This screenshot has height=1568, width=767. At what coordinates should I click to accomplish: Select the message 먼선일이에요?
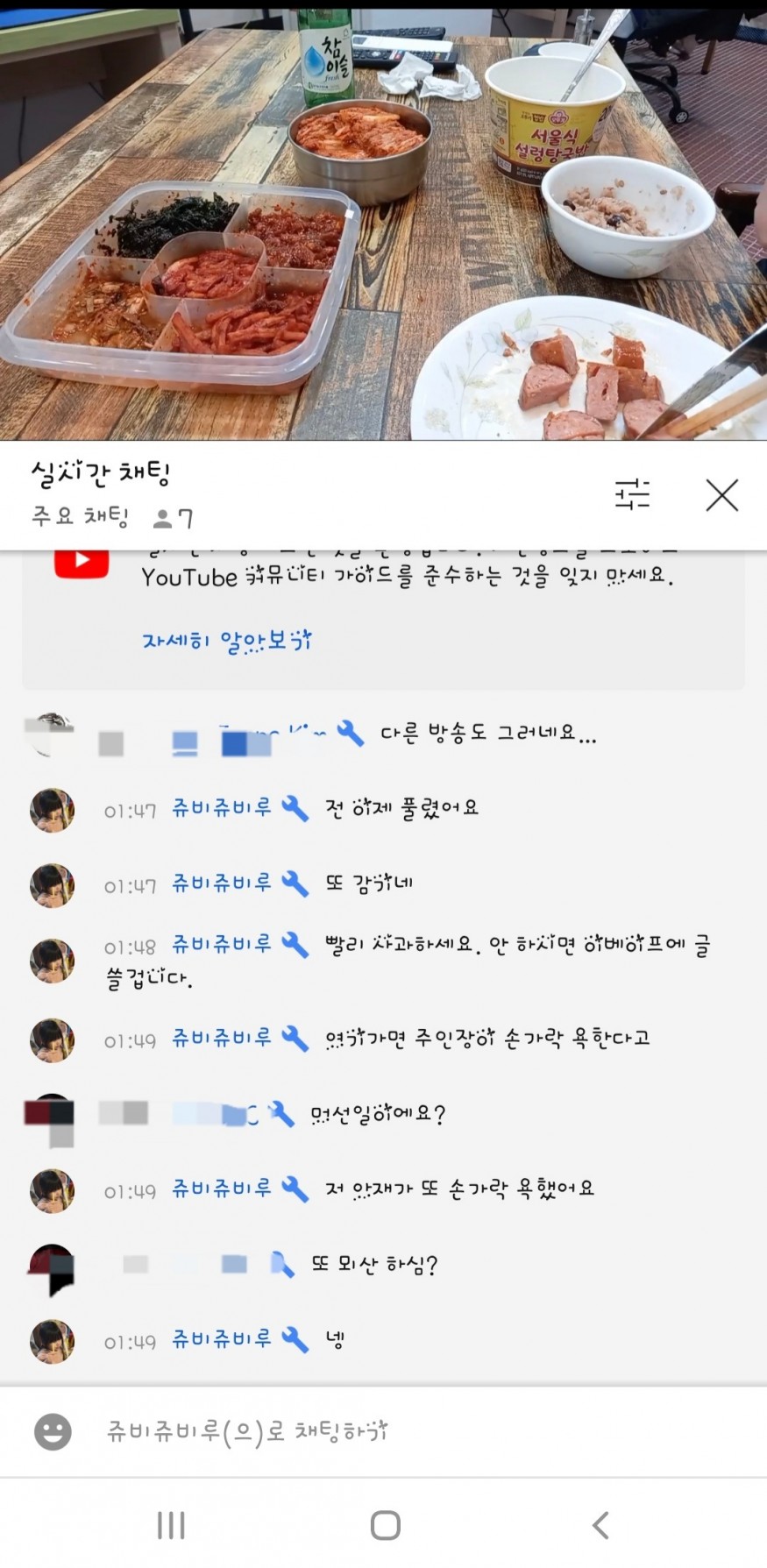coord(378,1115)
